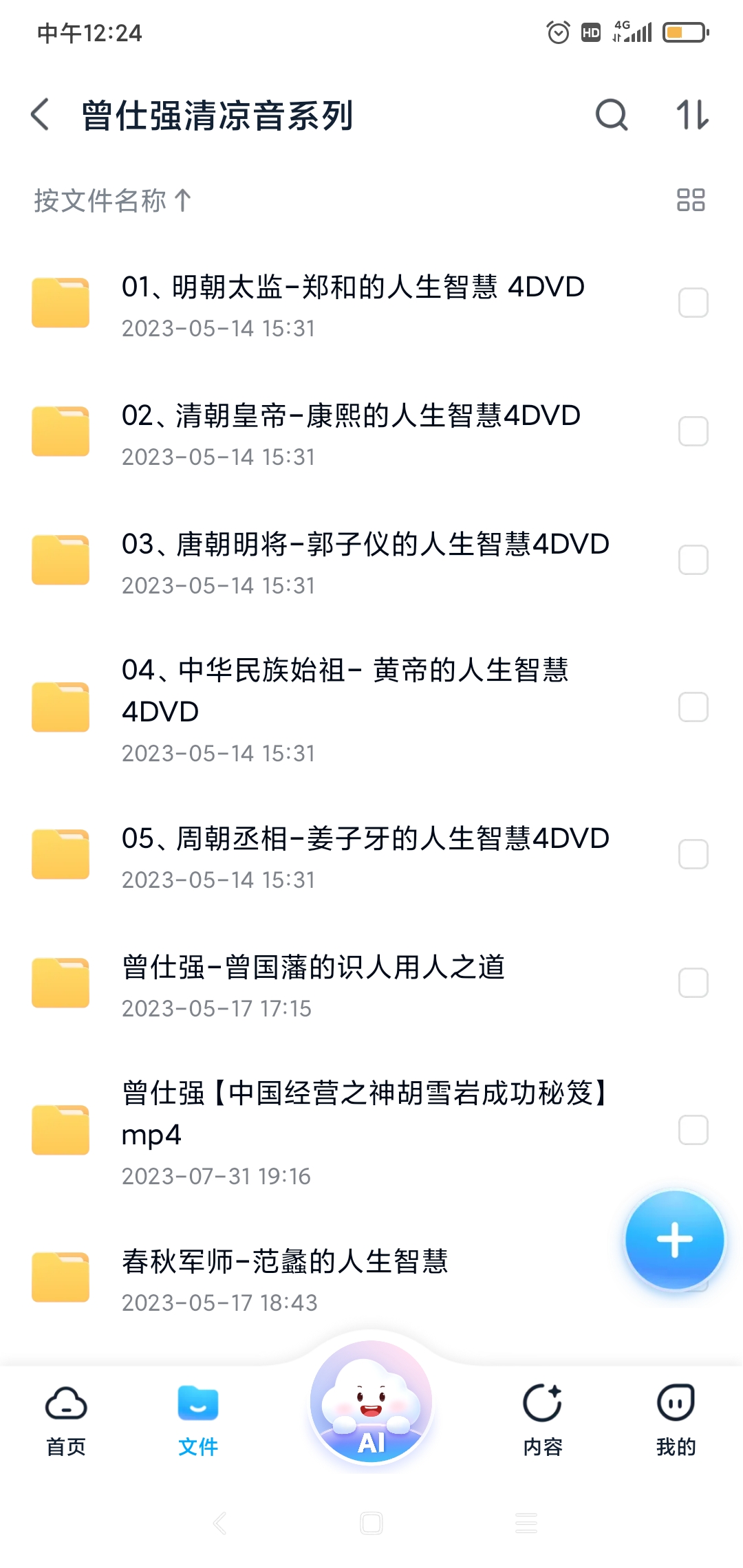This screenshot has height=1568, width=743.
Task: Open folder 03、唐朝明将-郭子仪的人生智慧4DVD
Action: (x=365, y=561)
